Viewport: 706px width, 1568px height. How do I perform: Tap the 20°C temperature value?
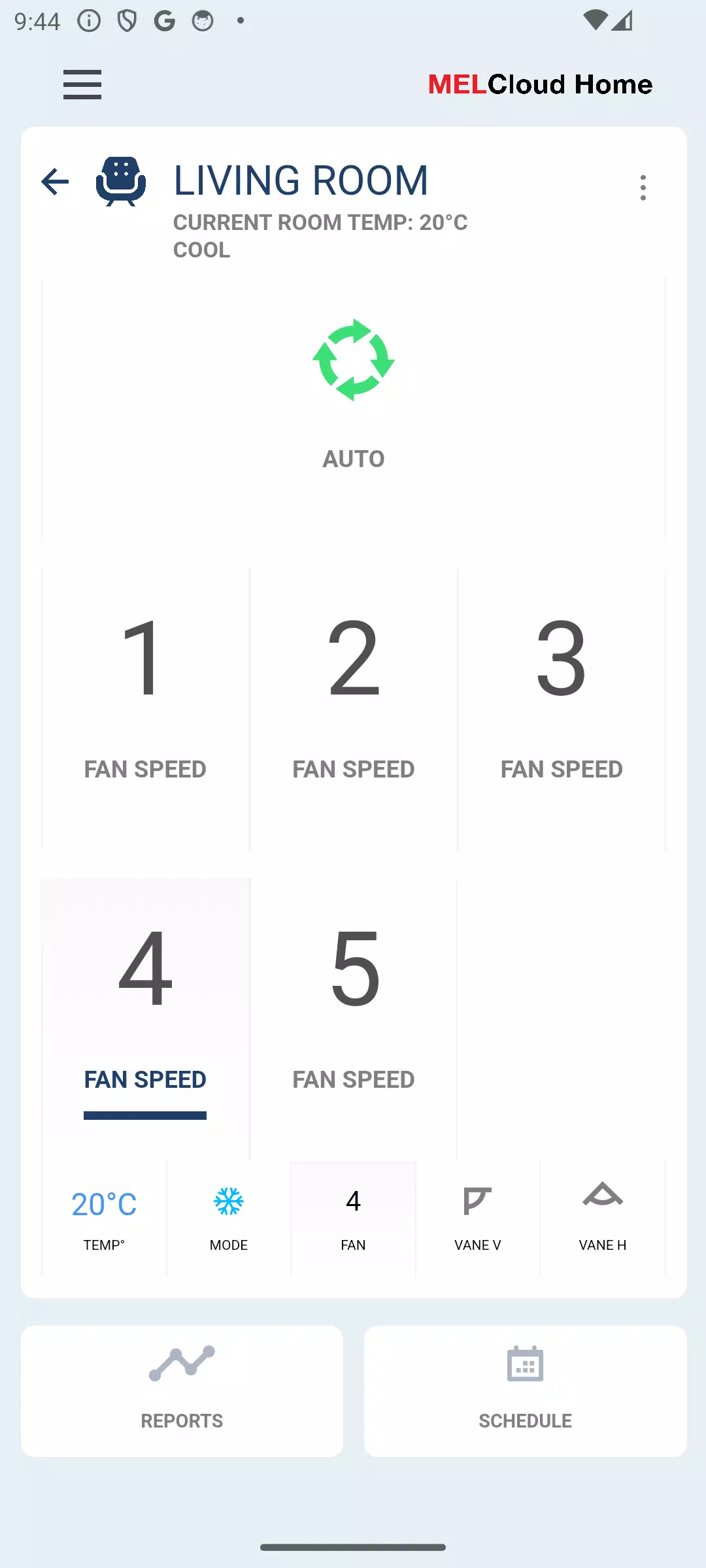[104, 1202]
